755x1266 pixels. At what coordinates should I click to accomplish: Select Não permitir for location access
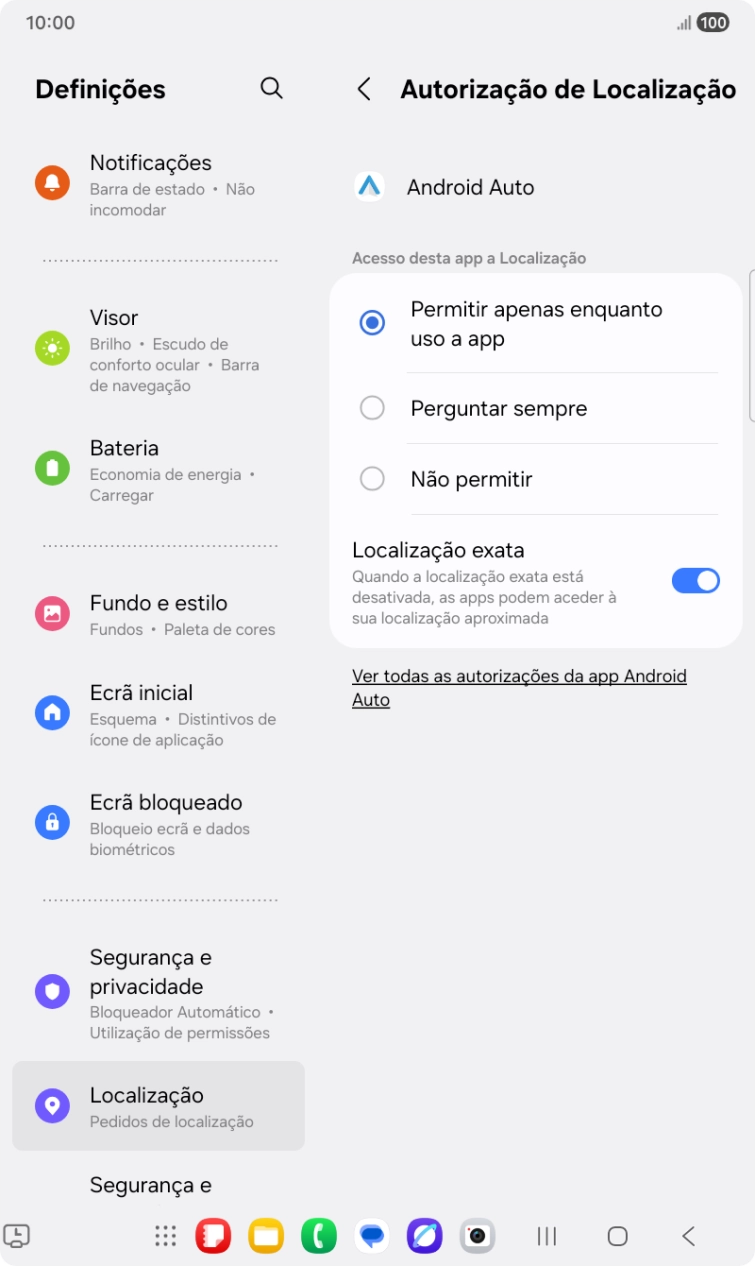(372, 479)
